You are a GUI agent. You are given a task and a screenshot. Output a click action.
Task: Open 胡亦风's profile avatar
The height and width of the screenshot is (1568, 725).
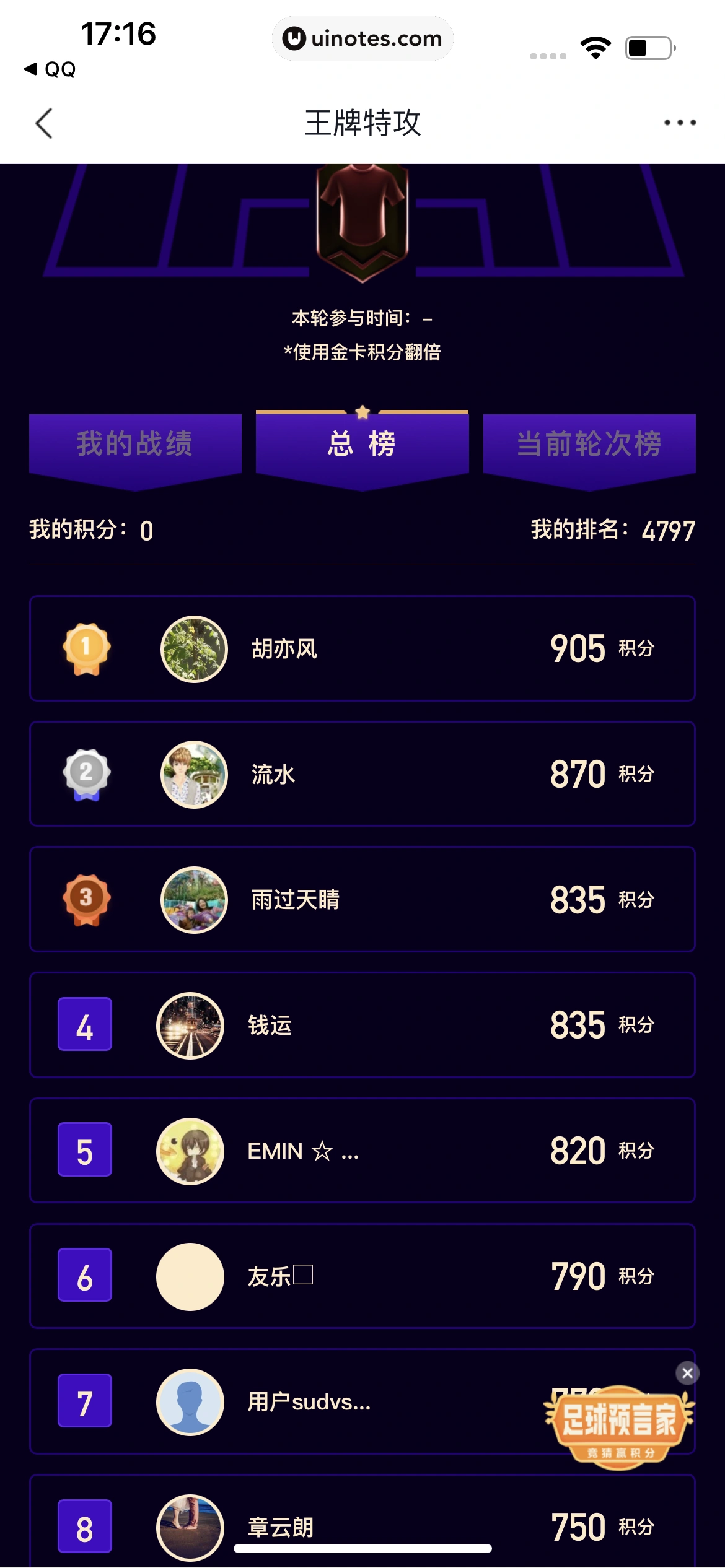193,649
